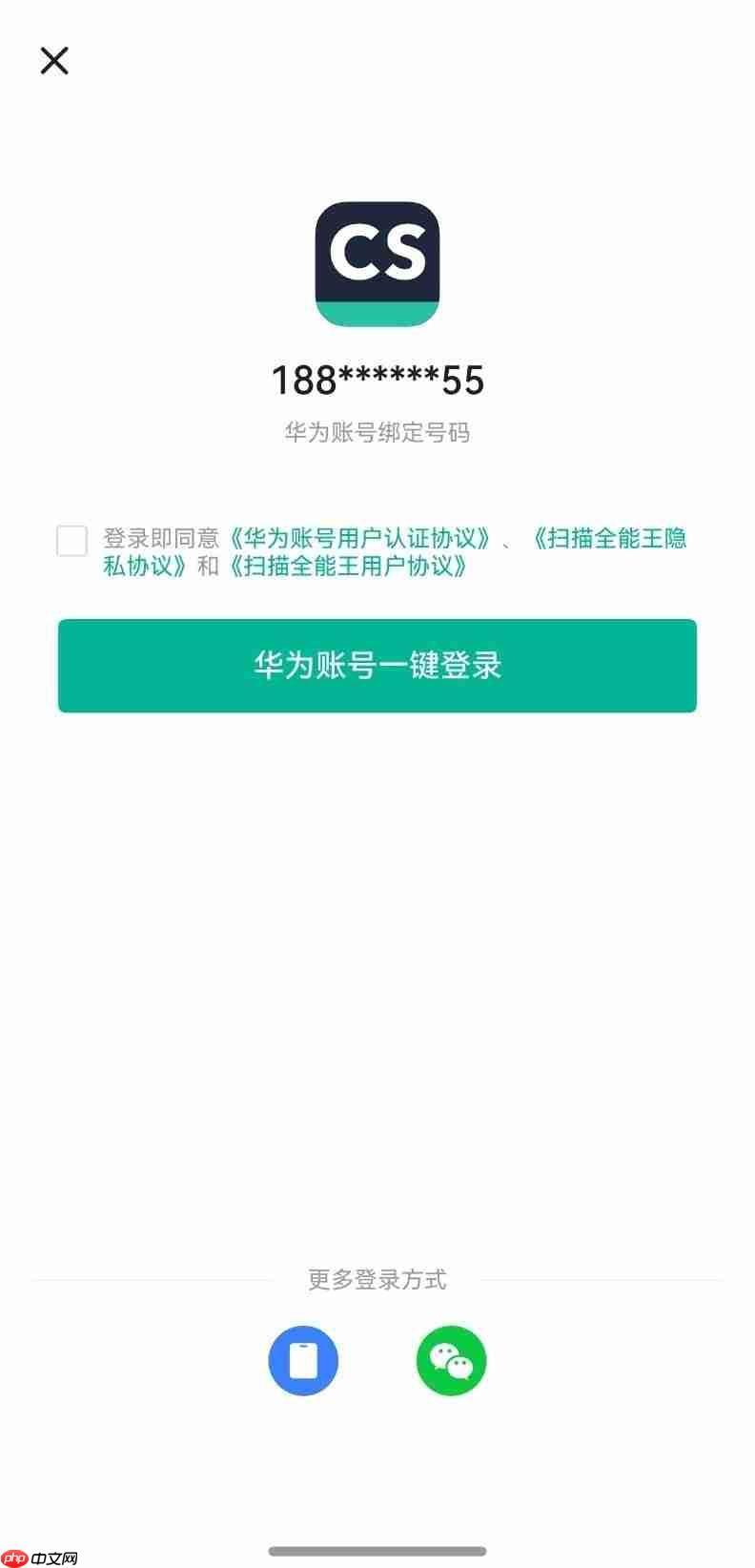The width and height of the screenshot is (755, 1568).
Task: Close the login page with the X
Action: 54,60
